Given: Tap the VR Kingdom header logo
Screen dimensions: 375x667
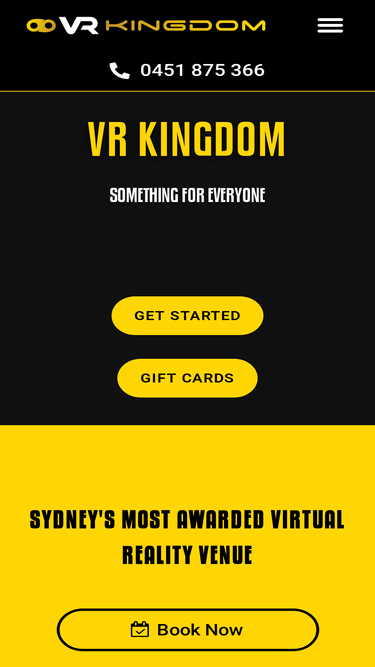Looking at the screenshot, I should click(146, 26).
